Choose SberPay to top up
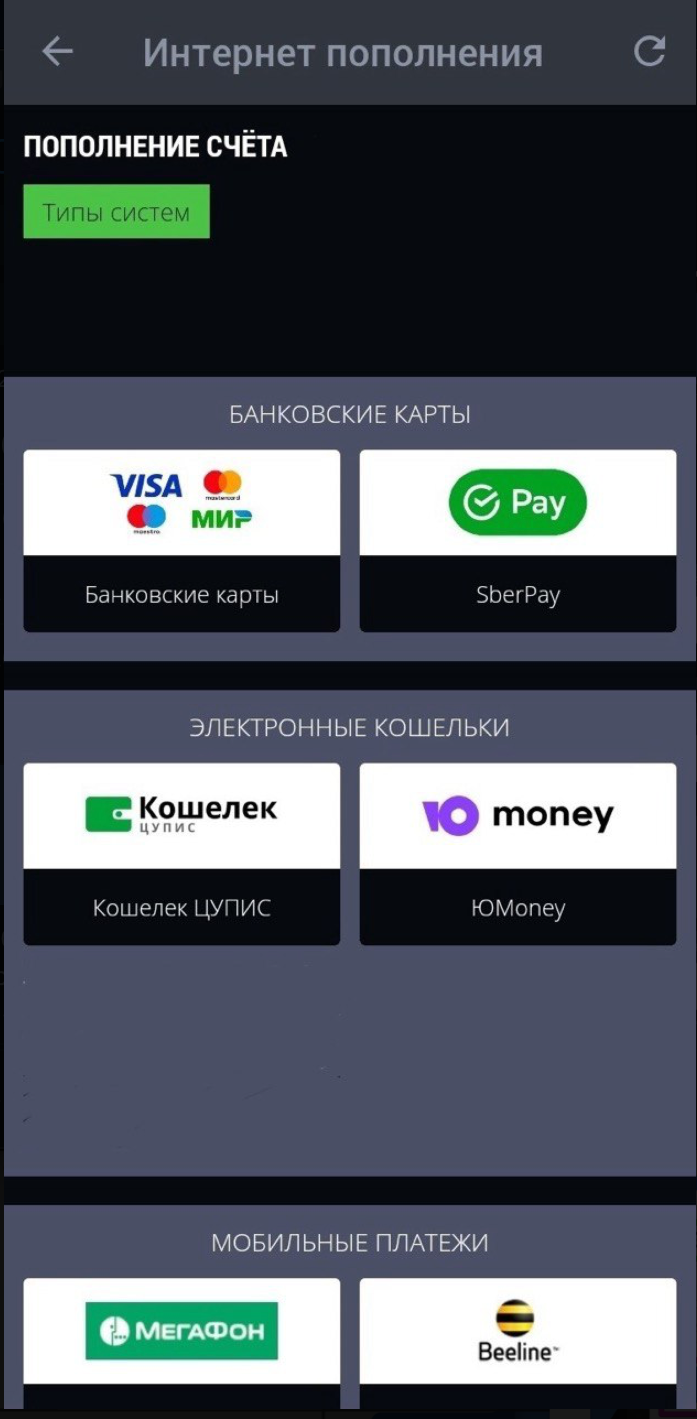The width and height of the screenshot is (697, 1419). [517, 540]
